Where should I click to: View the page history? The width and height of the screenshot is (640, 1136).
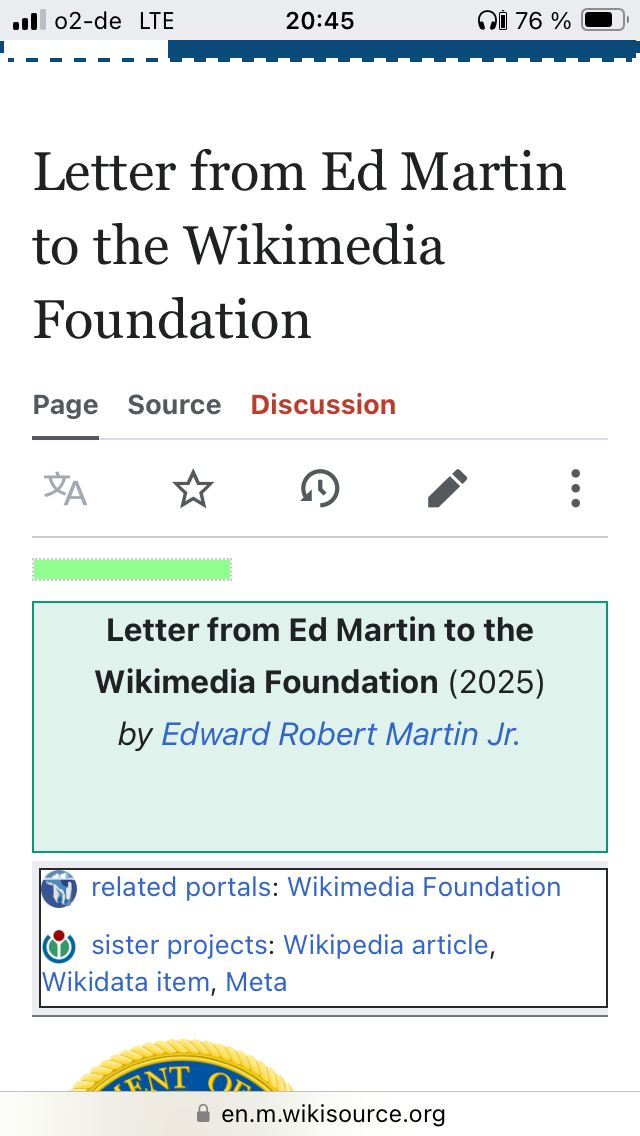(320, 488)
